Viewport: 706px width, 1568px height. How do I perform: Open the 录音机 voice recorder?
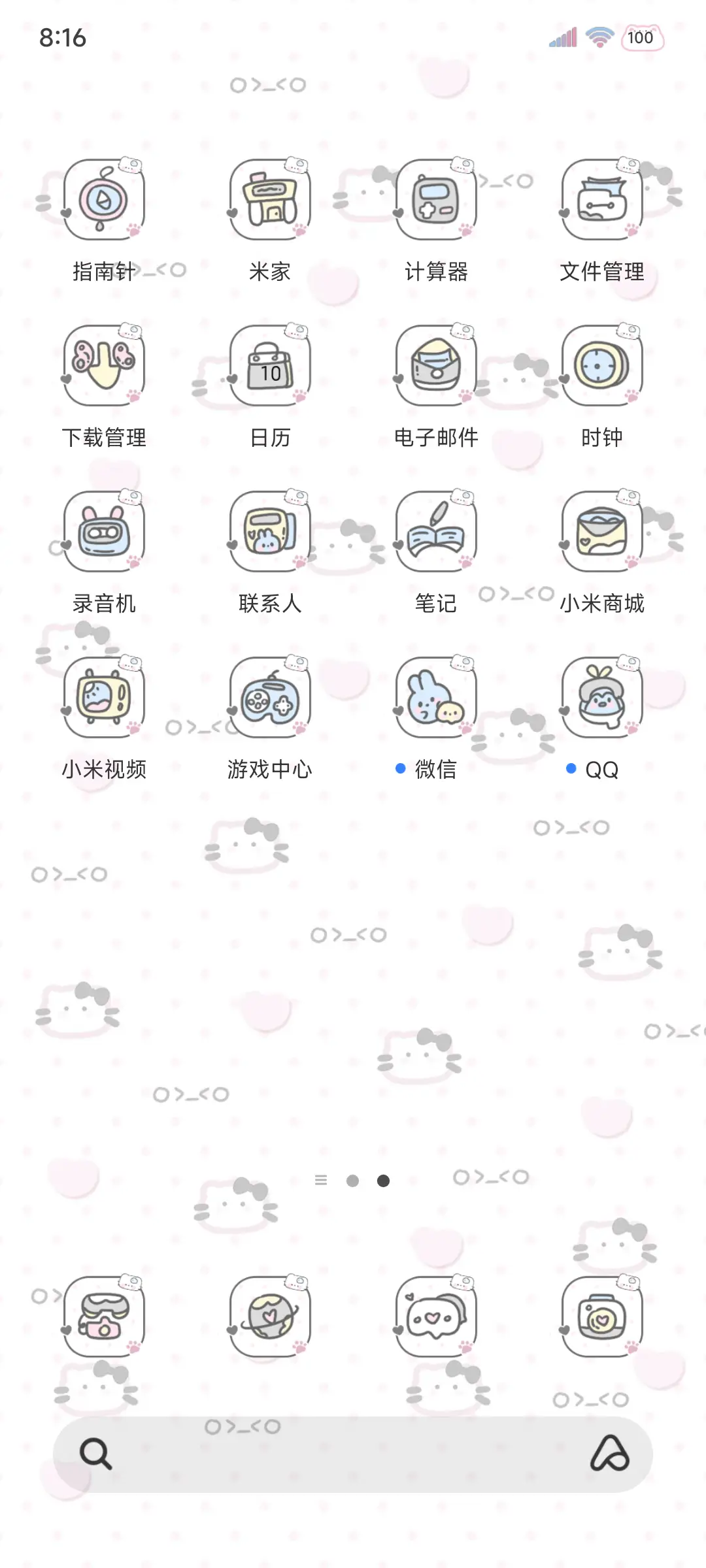(x=103, y=532)
